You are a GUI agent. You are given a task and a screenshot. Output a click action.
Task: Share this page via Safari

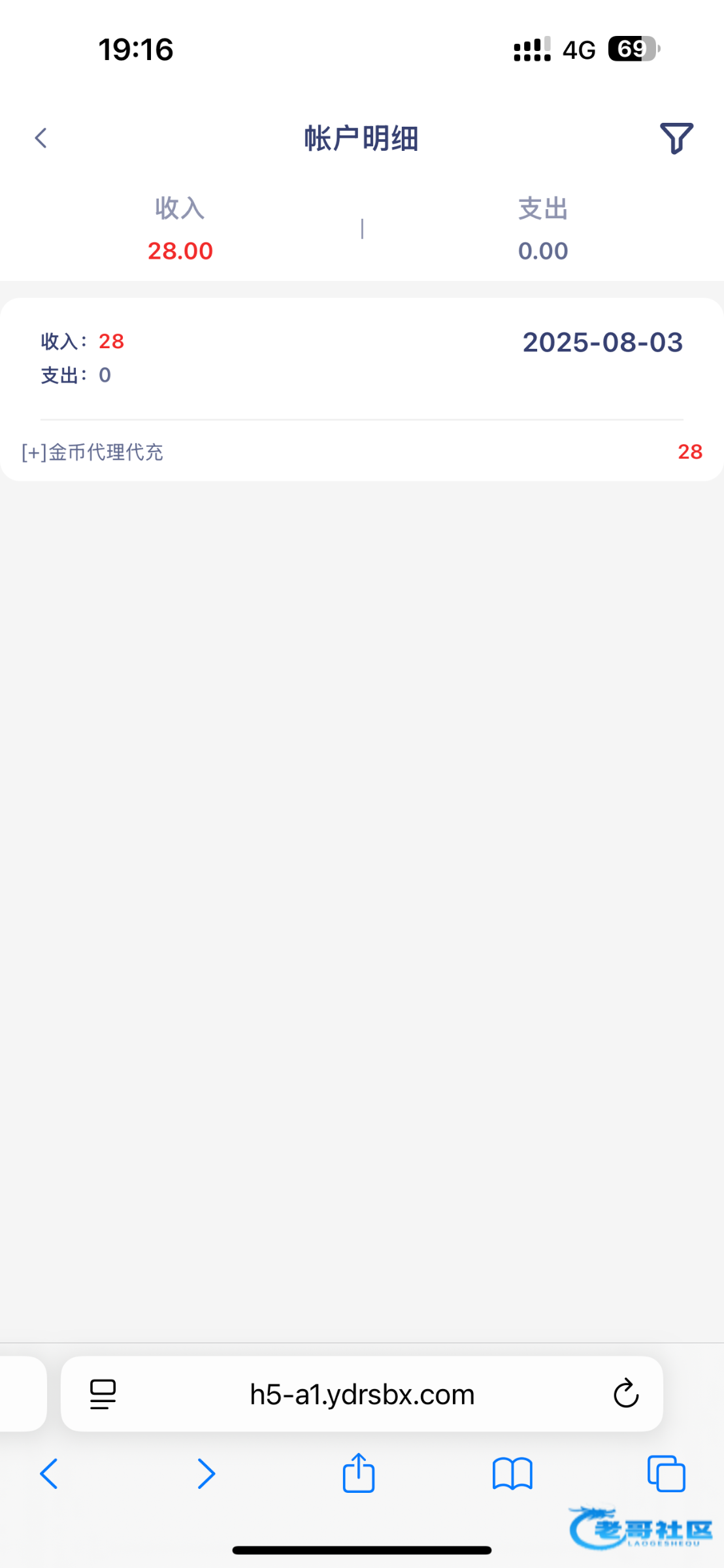click(x=359, y=1473)
